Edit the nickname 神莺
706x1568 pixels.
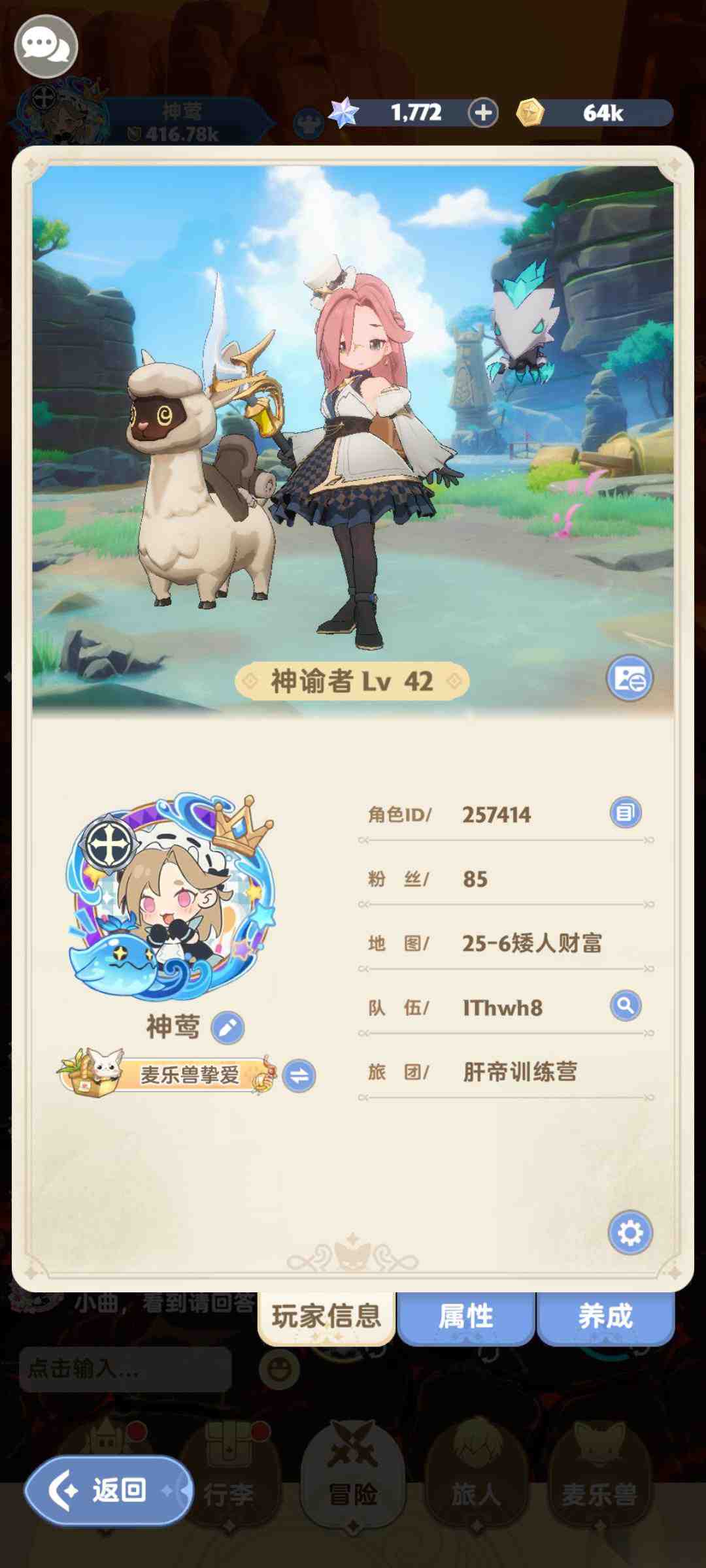(227, 1028)
